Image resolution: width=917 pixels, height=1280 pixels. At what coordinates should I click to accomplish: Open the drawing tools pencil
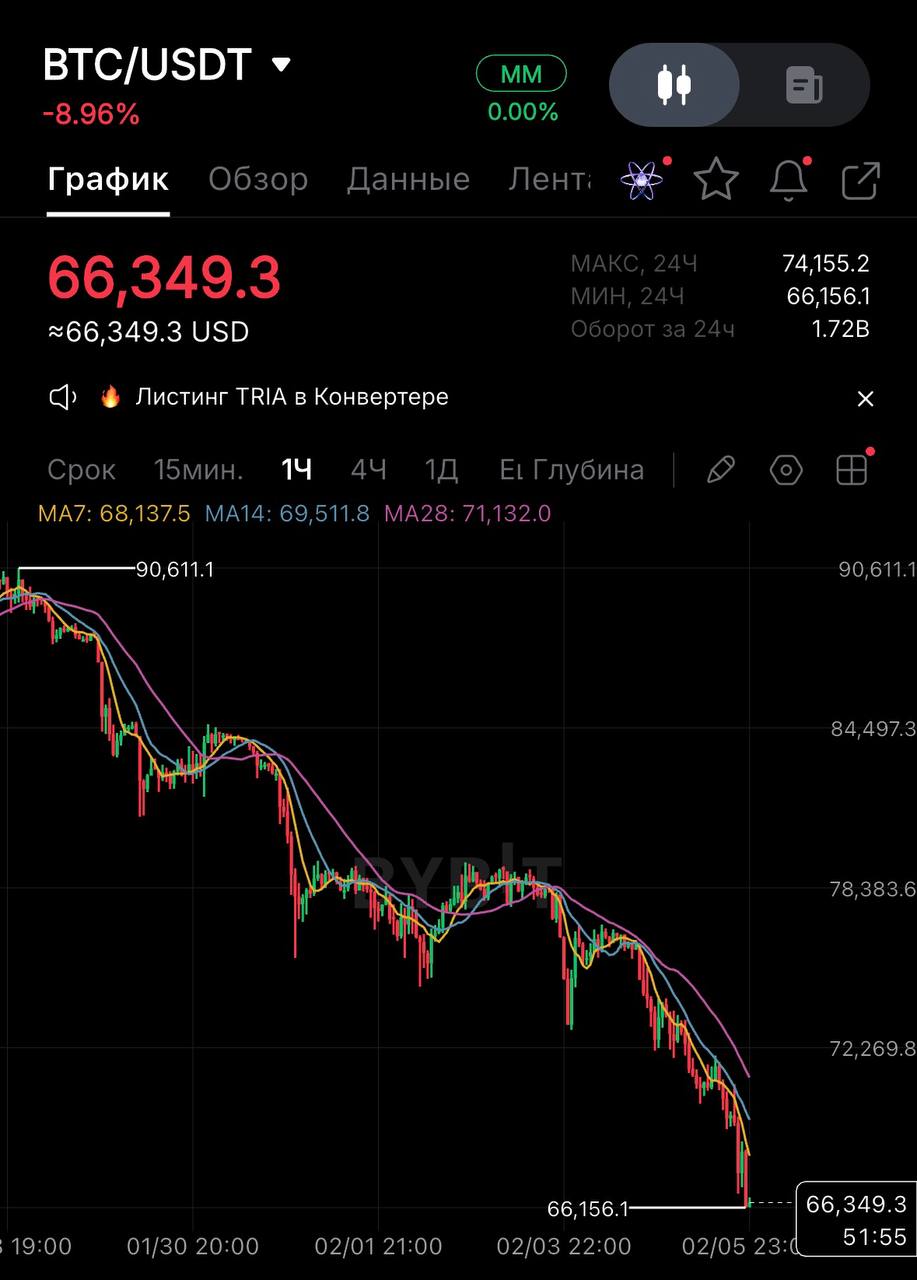pos(721,470)
